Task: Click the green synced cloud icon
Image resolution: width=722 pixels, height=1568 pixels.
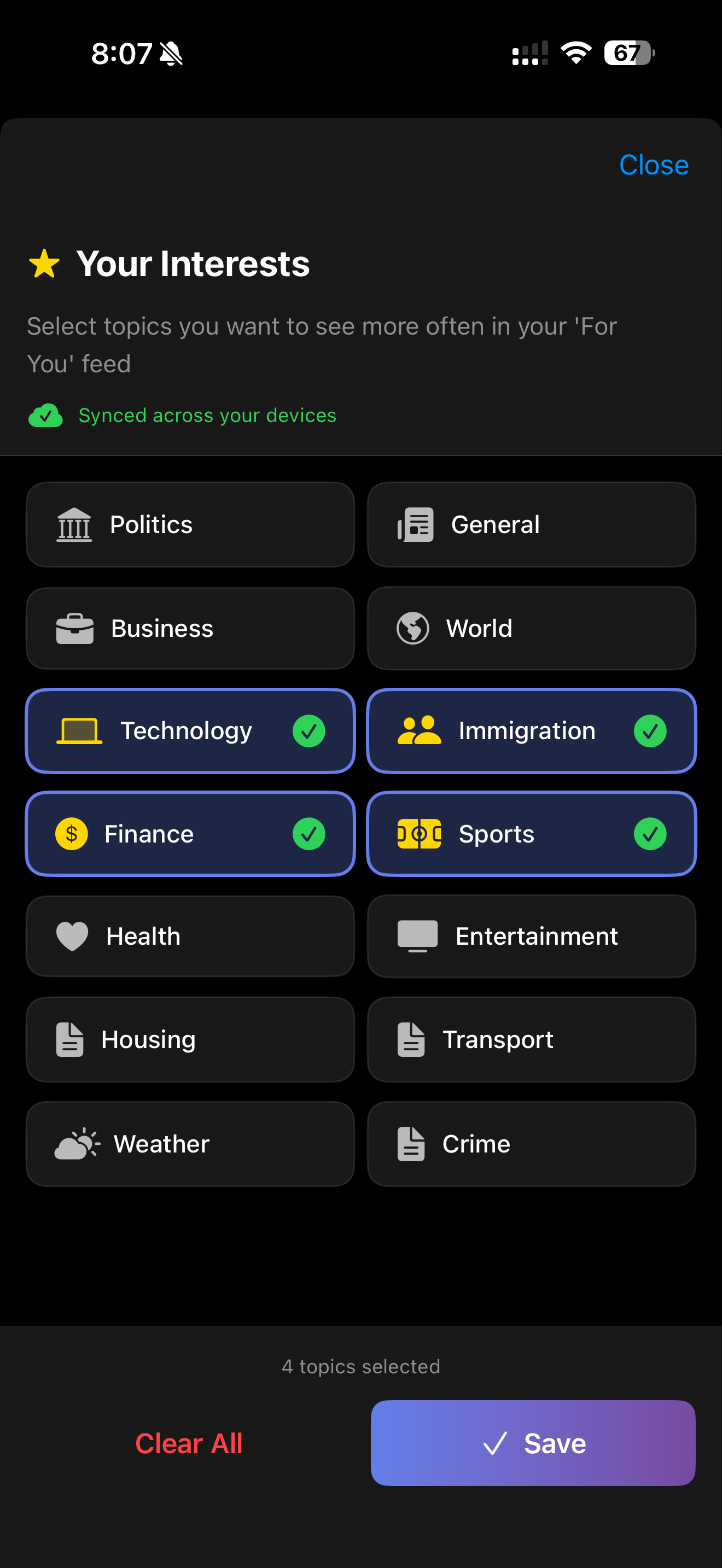Action: pyautogui.click(x=45, y=415)
